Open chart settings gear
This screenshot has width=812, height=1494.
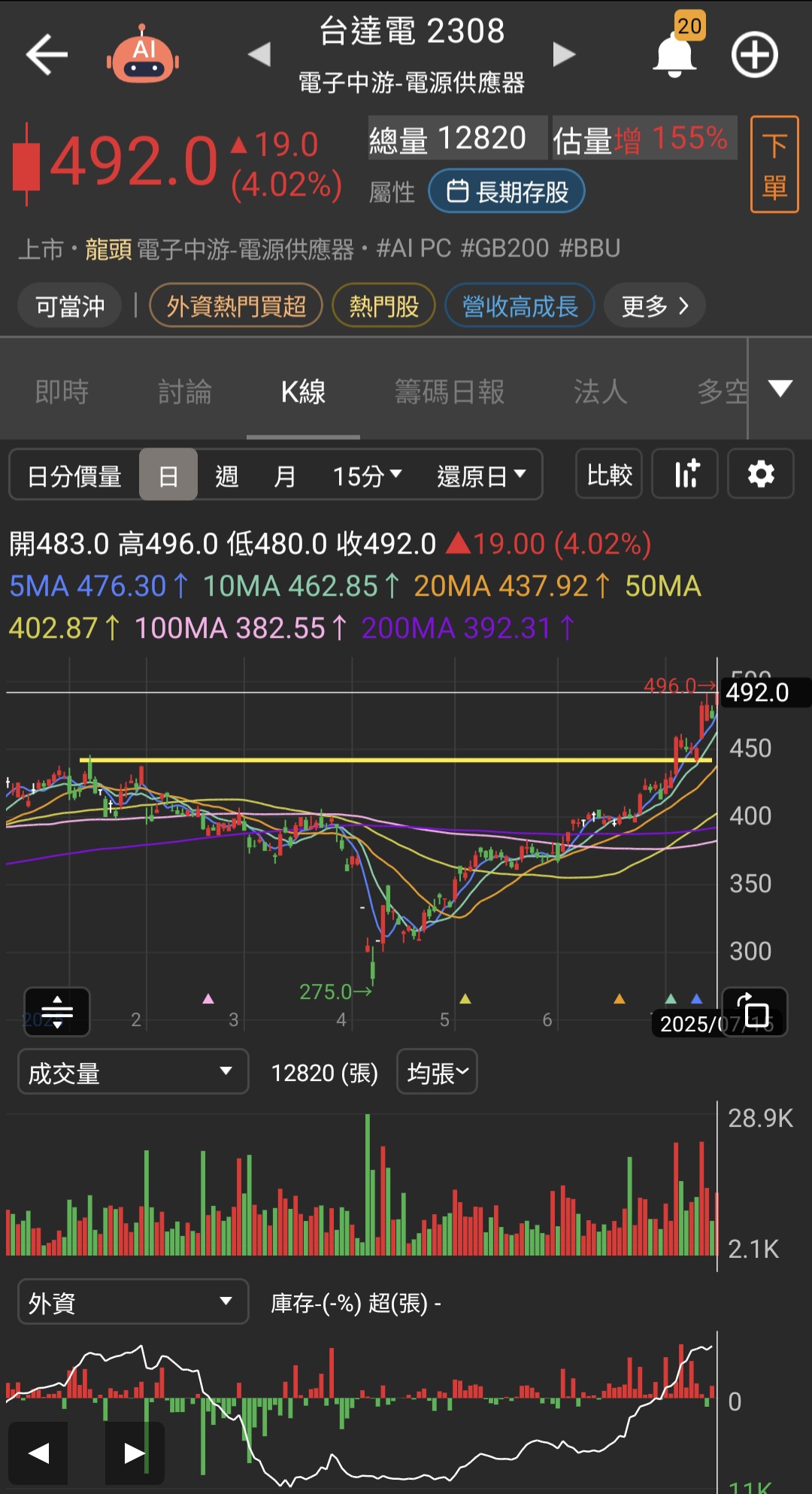(761, 475)
